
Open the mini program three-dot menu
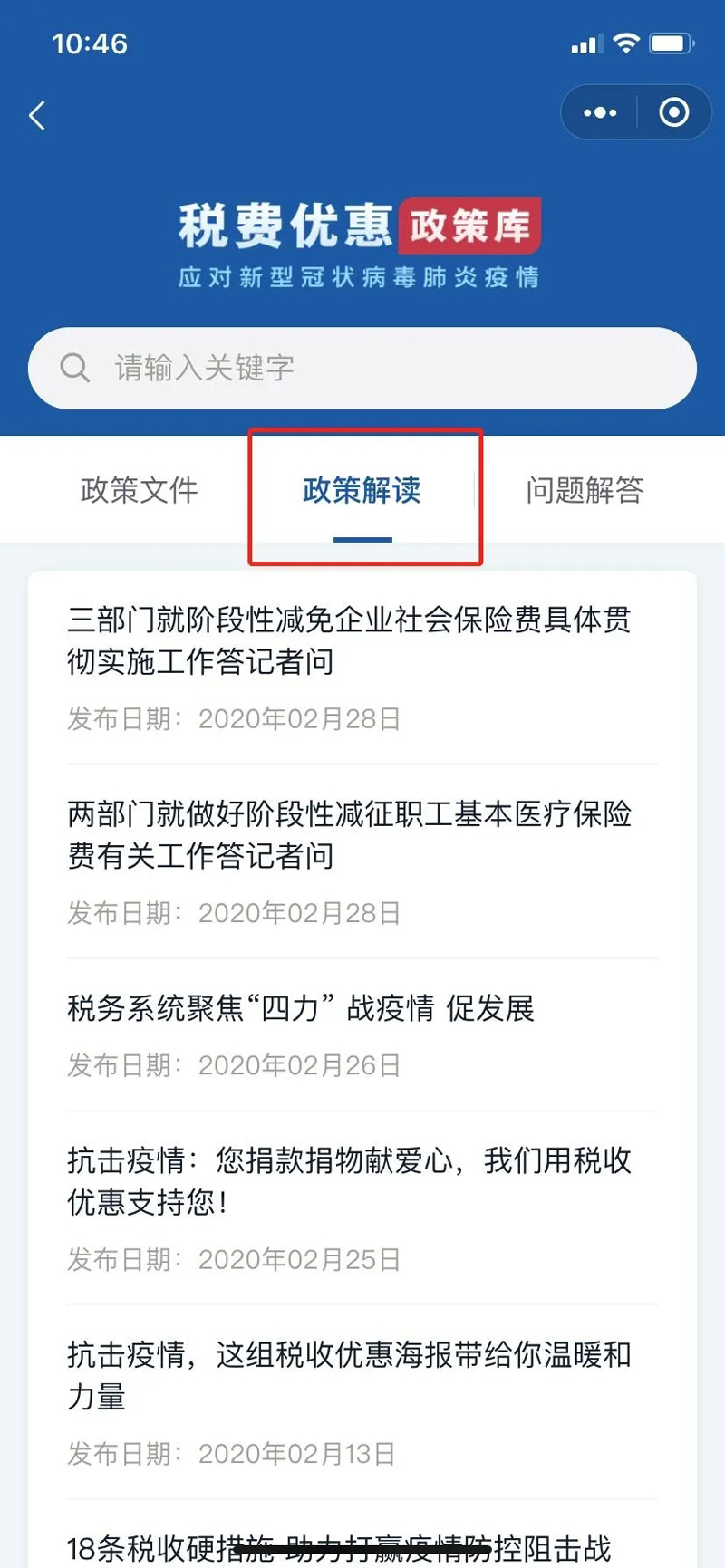(599, 112)
